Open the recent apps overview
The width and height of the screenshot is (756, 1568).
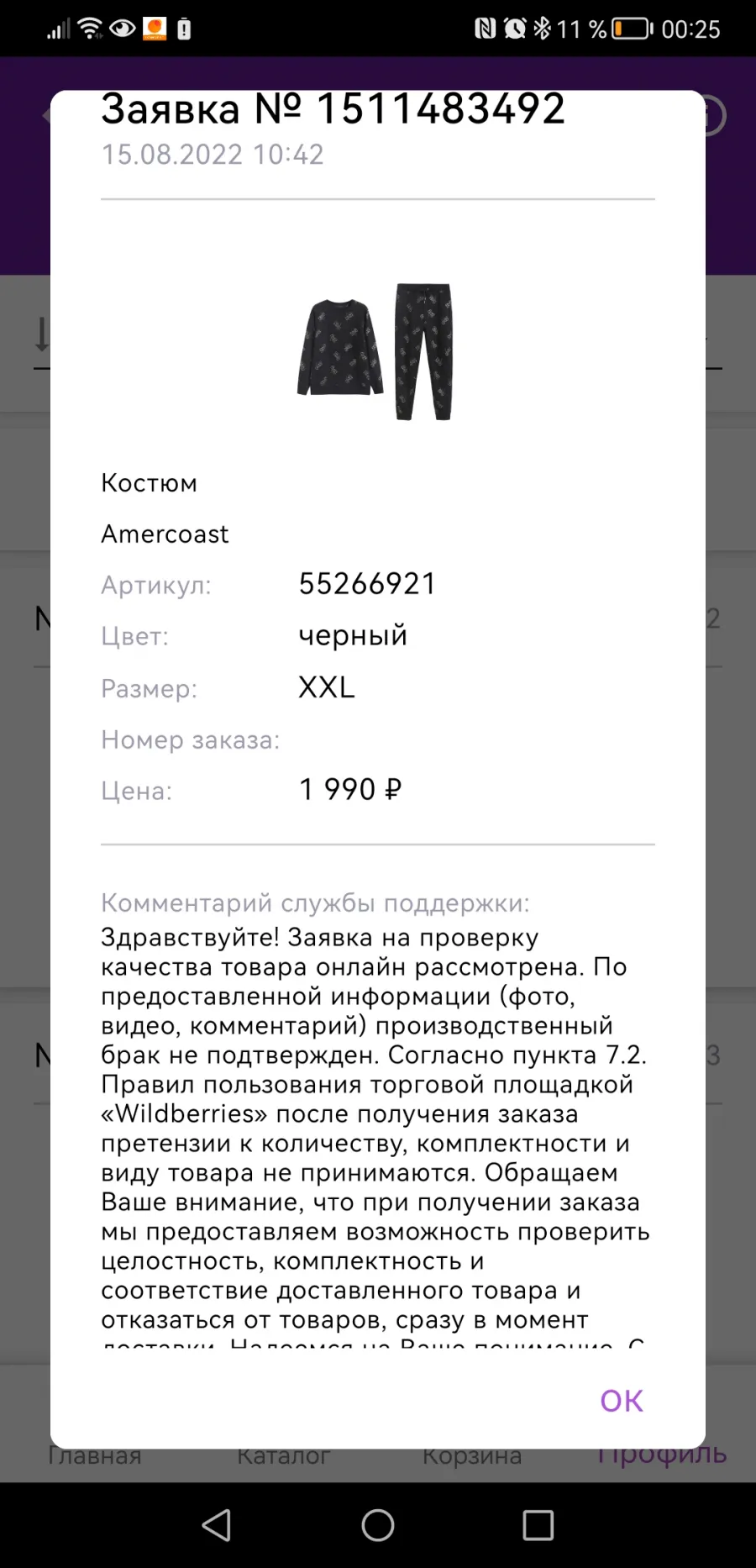coord(538,1525)
